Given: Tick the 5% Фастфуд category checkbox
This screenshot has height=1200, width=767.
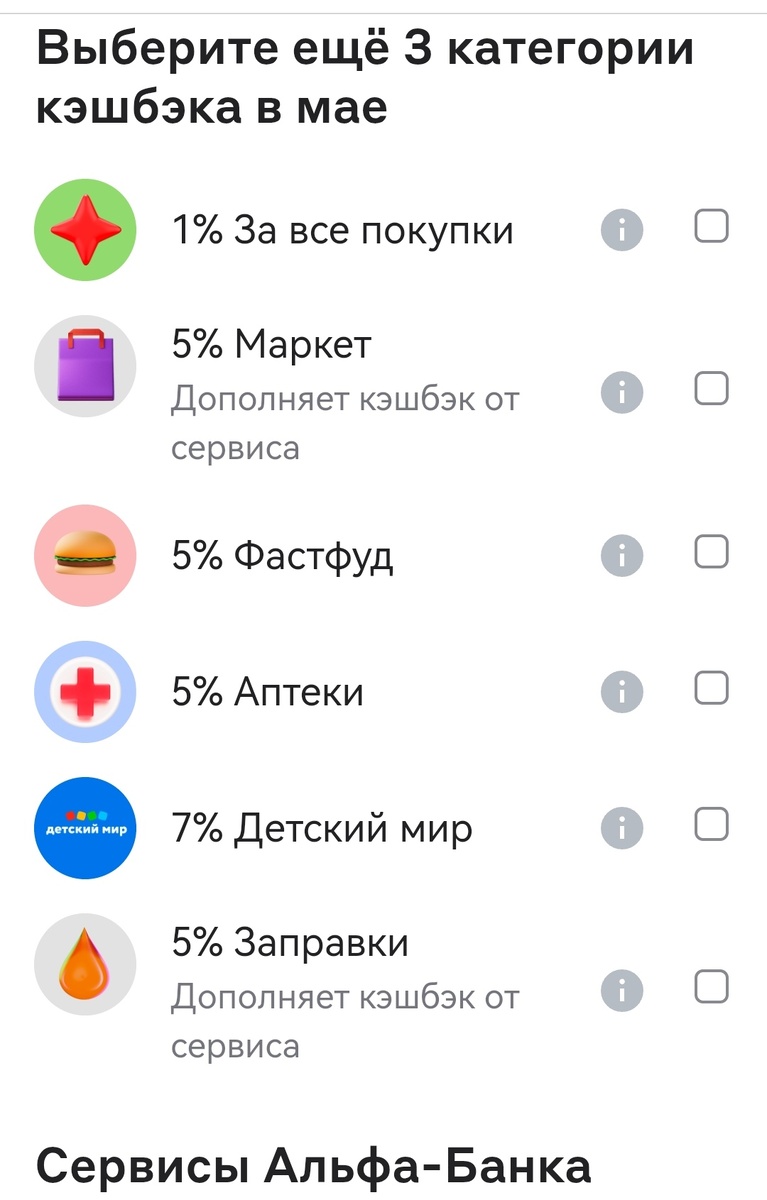Looking at the screenshot, I should point(711,552).
